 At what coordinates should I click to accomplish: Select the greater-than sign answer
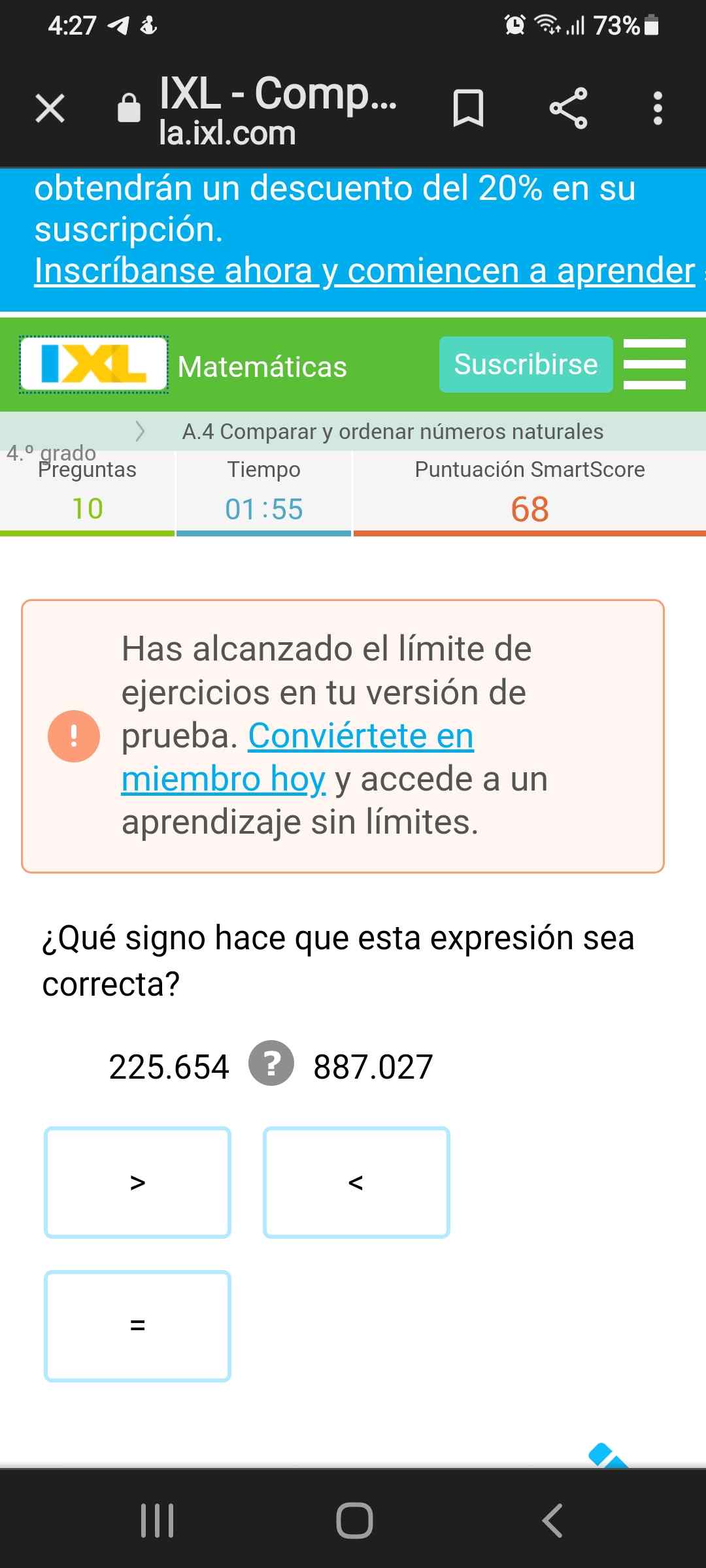(x=137, y=1183)
